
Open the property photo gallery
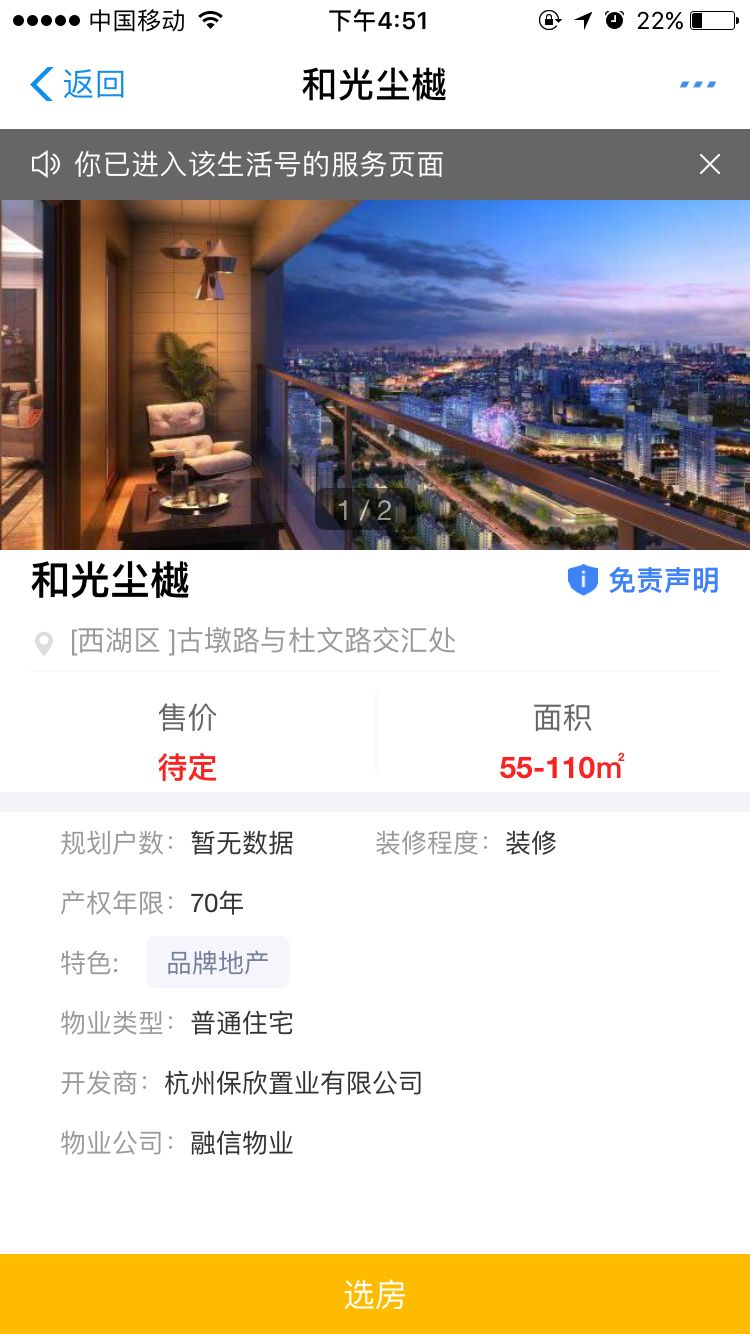tap(375, 375)
